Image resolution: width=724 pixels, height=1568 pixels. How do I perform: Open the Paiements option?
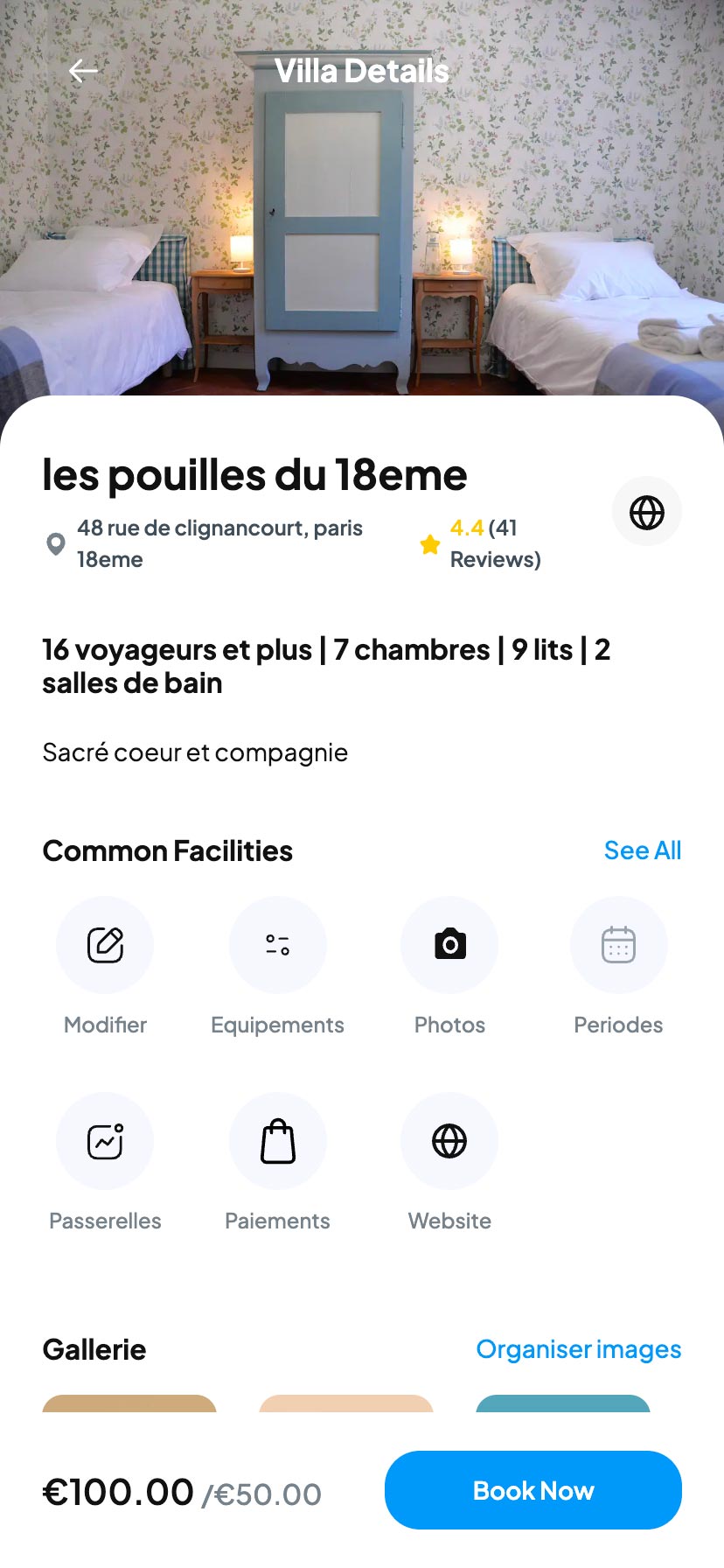coord(277,1142)
